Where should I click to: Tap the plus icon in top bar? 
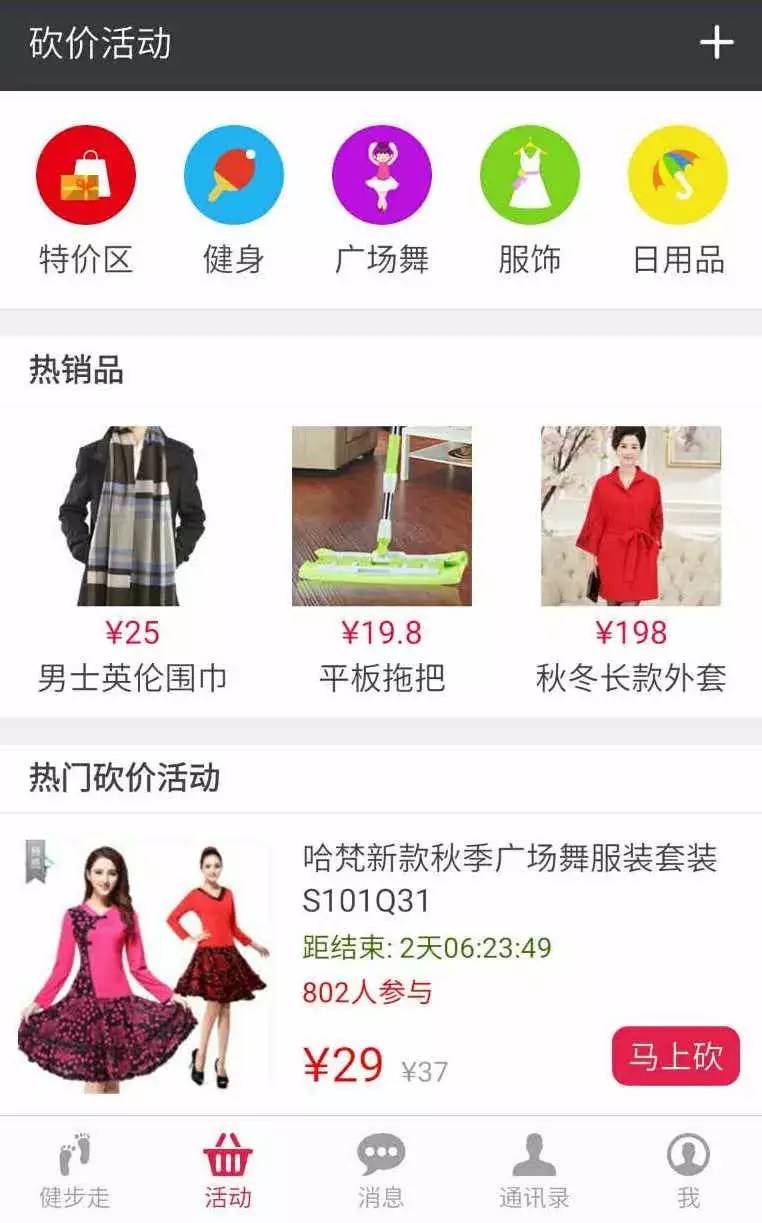(716, 43)
